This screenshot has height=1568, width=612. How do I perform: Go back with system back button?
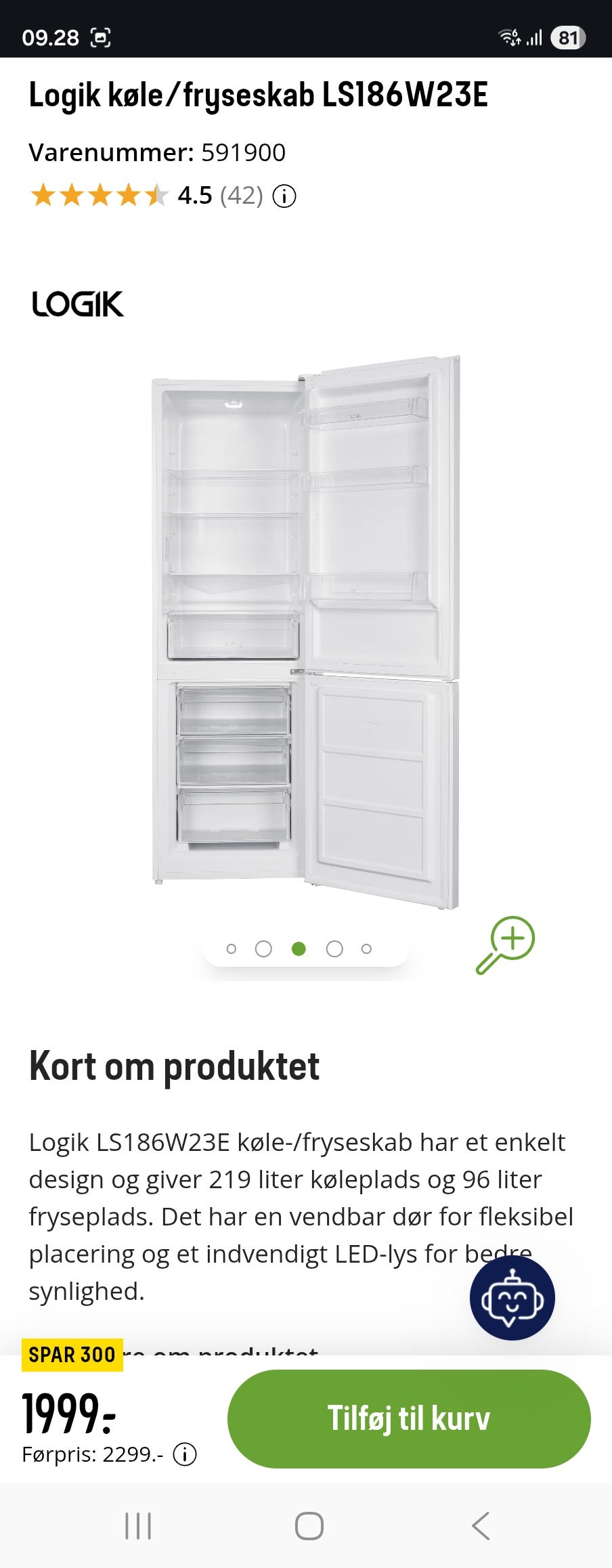[481, 1526]
